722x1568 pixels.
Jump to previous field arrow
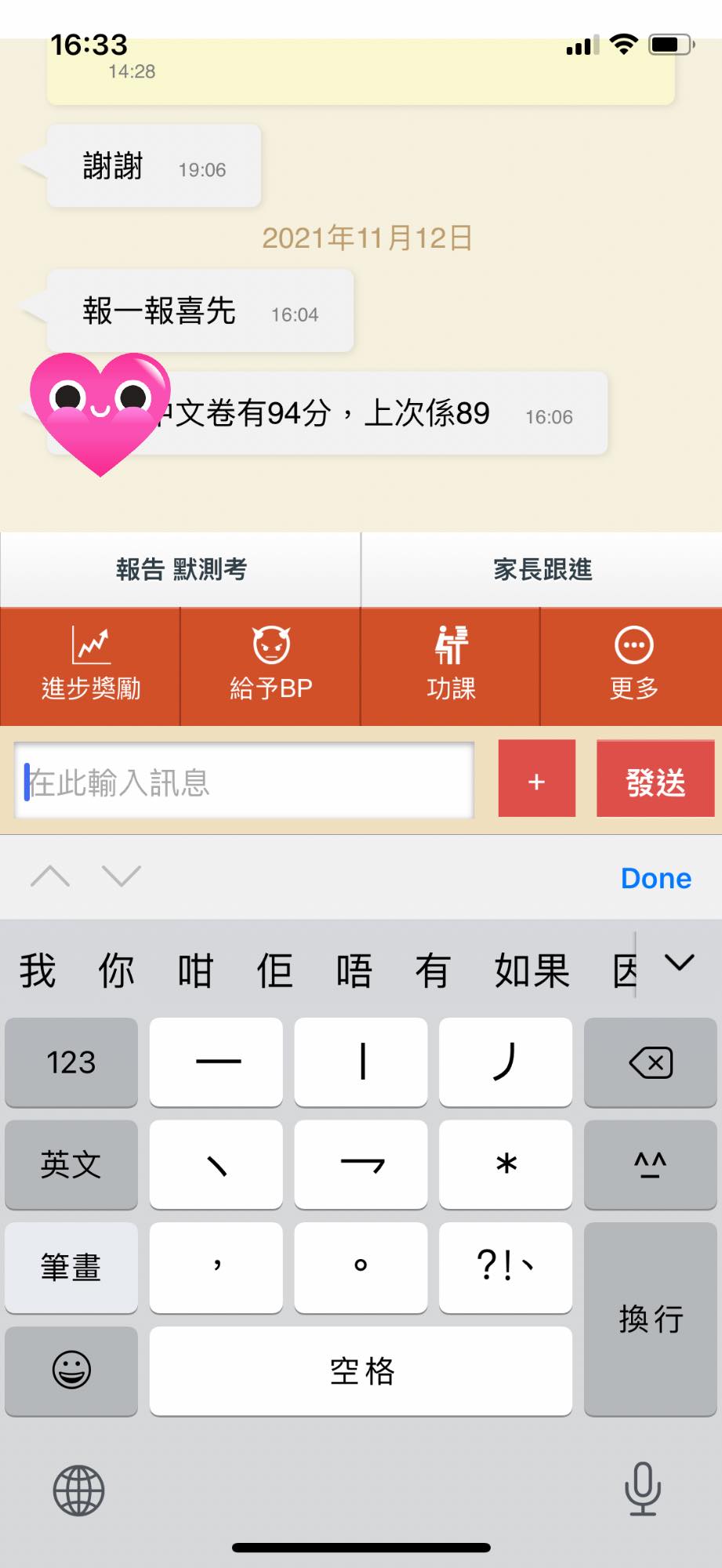50,876
